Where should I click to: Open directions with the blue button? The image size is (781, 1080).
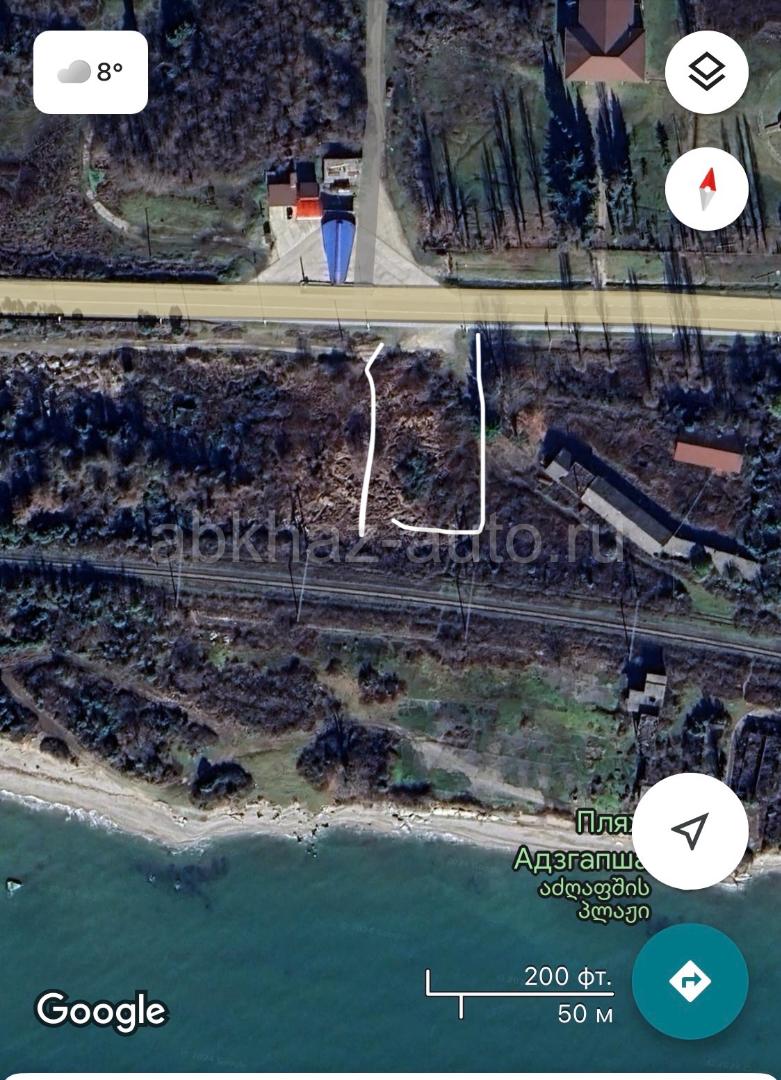click(x=690, y=981)
